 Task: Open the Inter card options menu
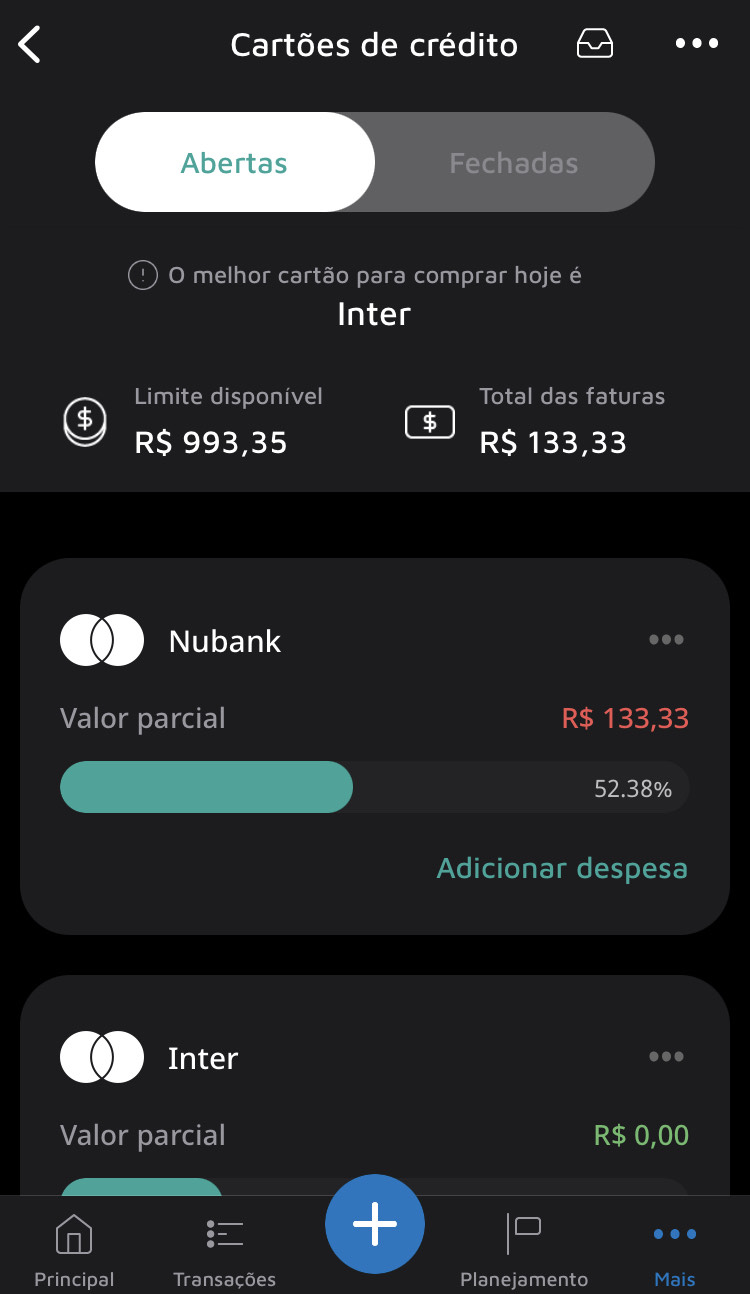666,1057
